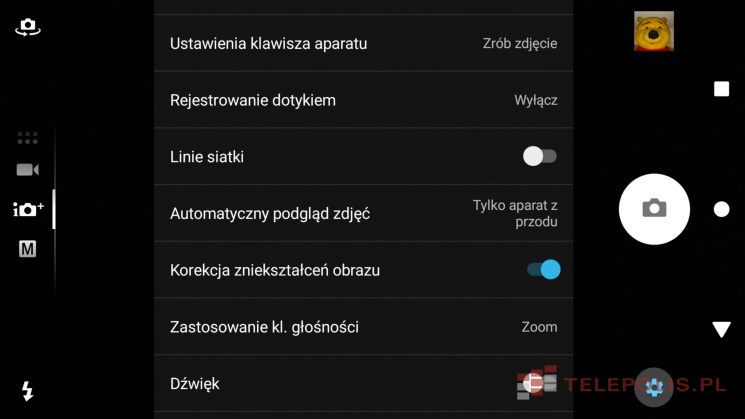The image size is (745, 419).
Task: Open Rejestrowanie dotykiem setting
Action: [x=364, y=100]
